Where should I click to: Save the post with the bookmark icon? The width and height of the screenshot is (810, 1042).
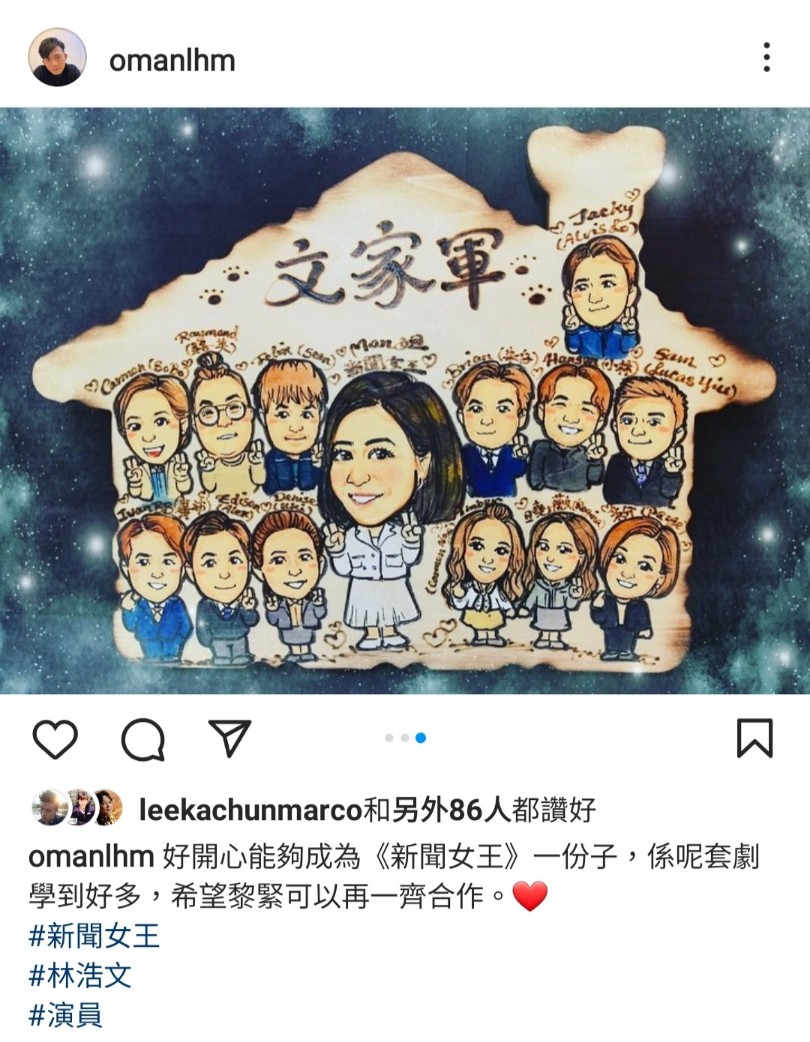754,738
